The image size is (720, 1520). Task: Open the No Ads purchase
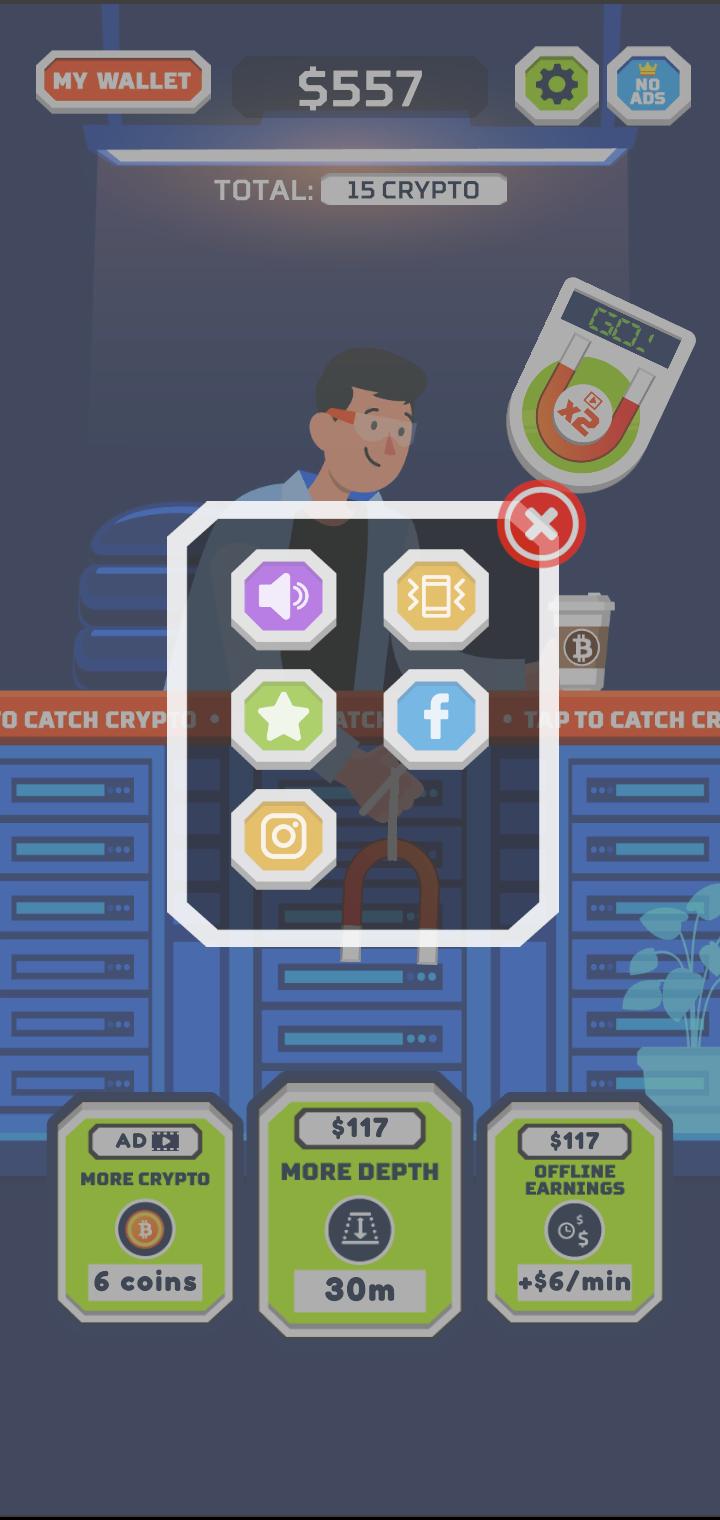click(x=648, y=86)
